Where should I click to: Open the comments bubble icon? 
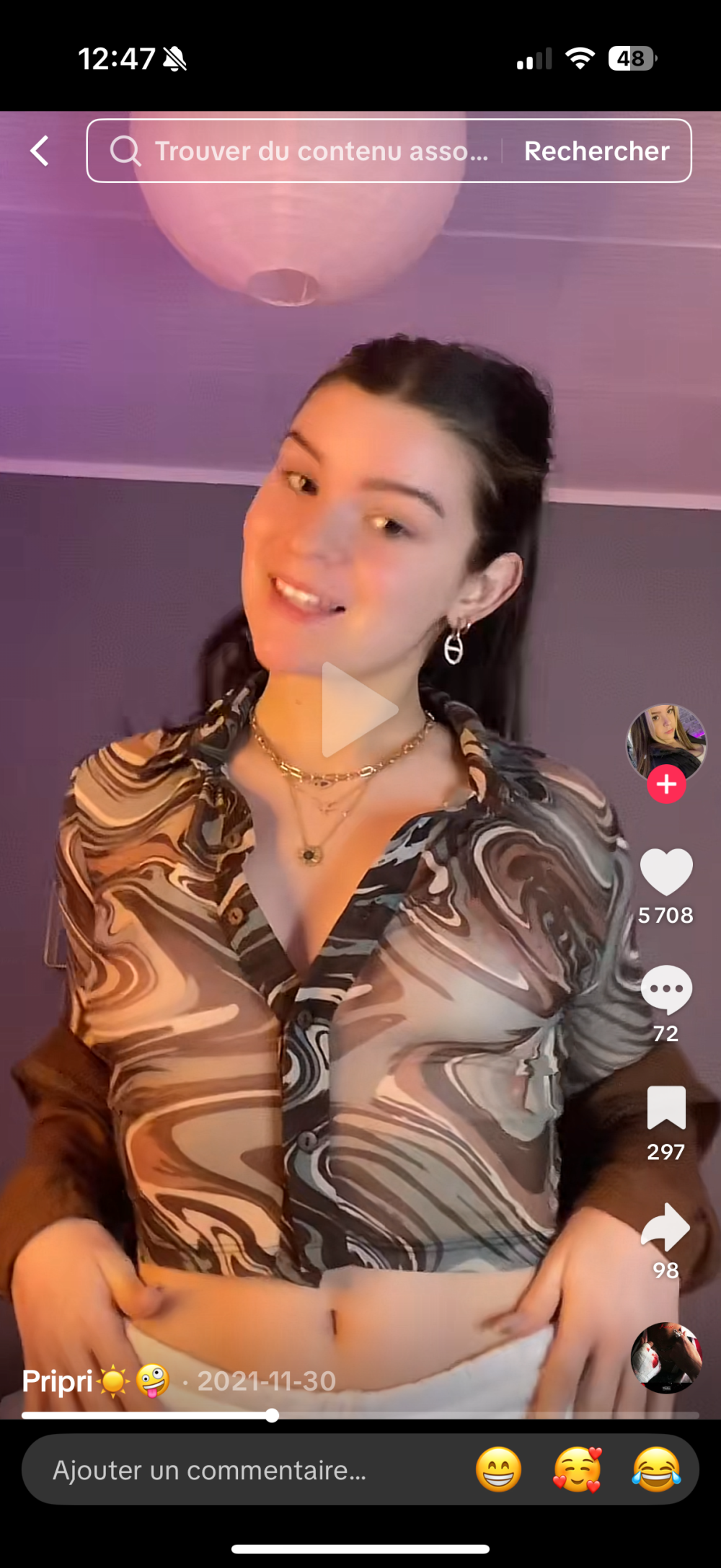pyautogui.click(x=666, y=990)
